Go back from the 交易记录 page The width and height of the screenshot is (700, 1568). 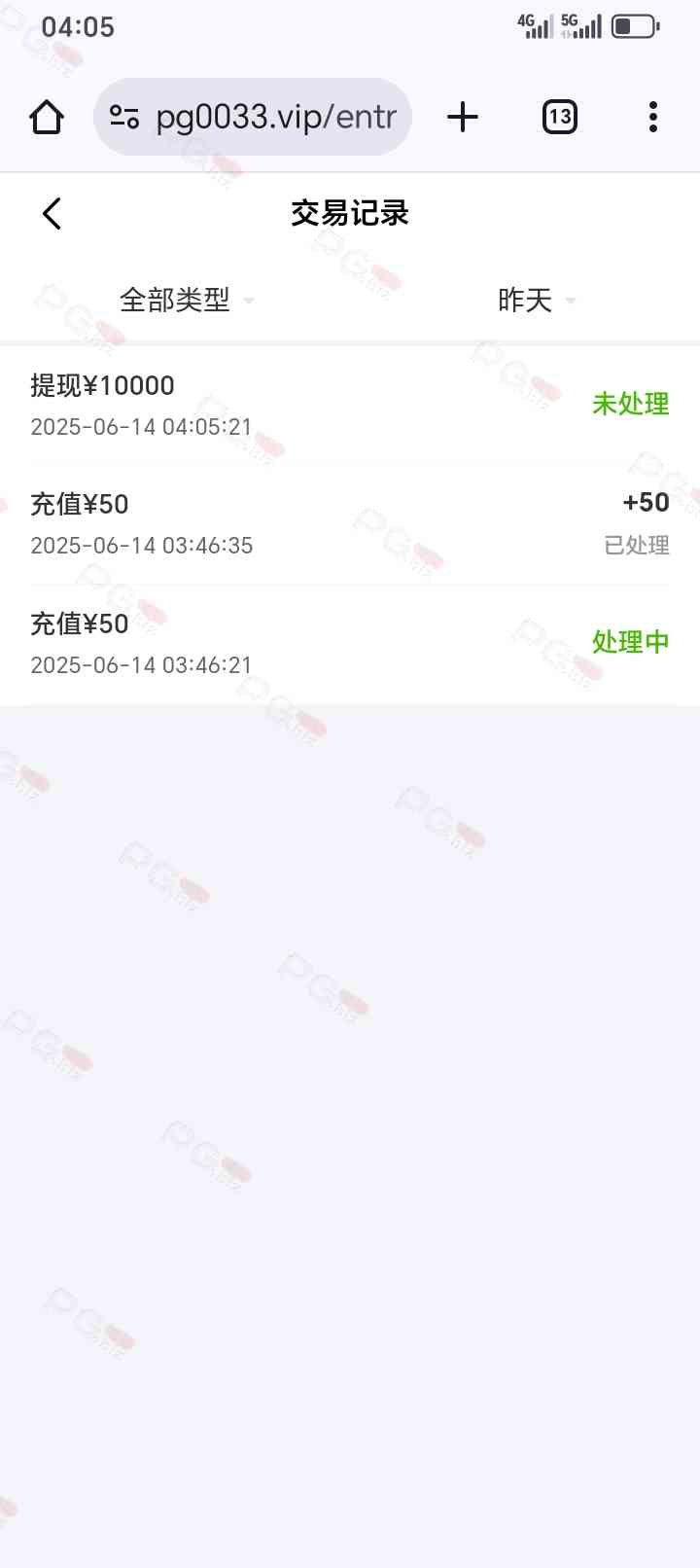click(x=52, y=214)
